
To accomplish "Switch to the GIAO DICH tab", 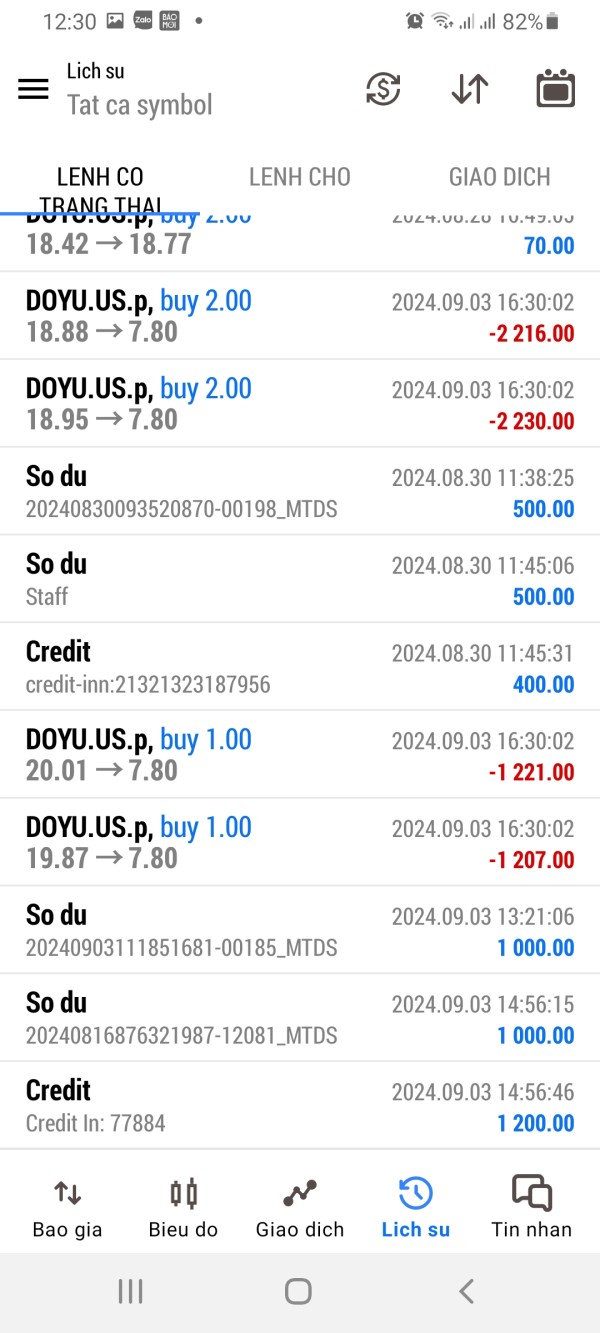I will coord(499,178).
